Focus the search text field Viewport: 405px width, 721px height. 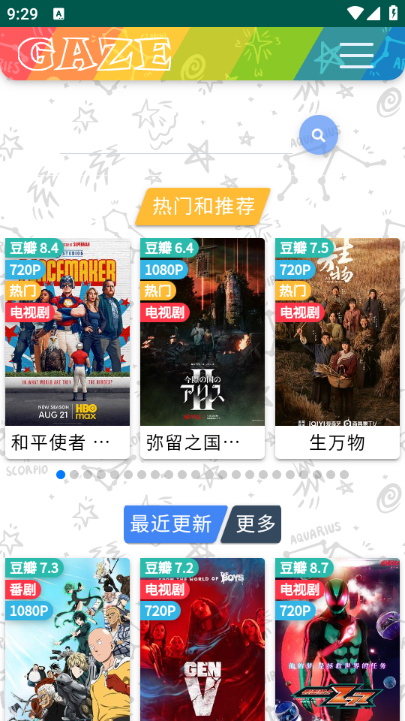[176, 142]
